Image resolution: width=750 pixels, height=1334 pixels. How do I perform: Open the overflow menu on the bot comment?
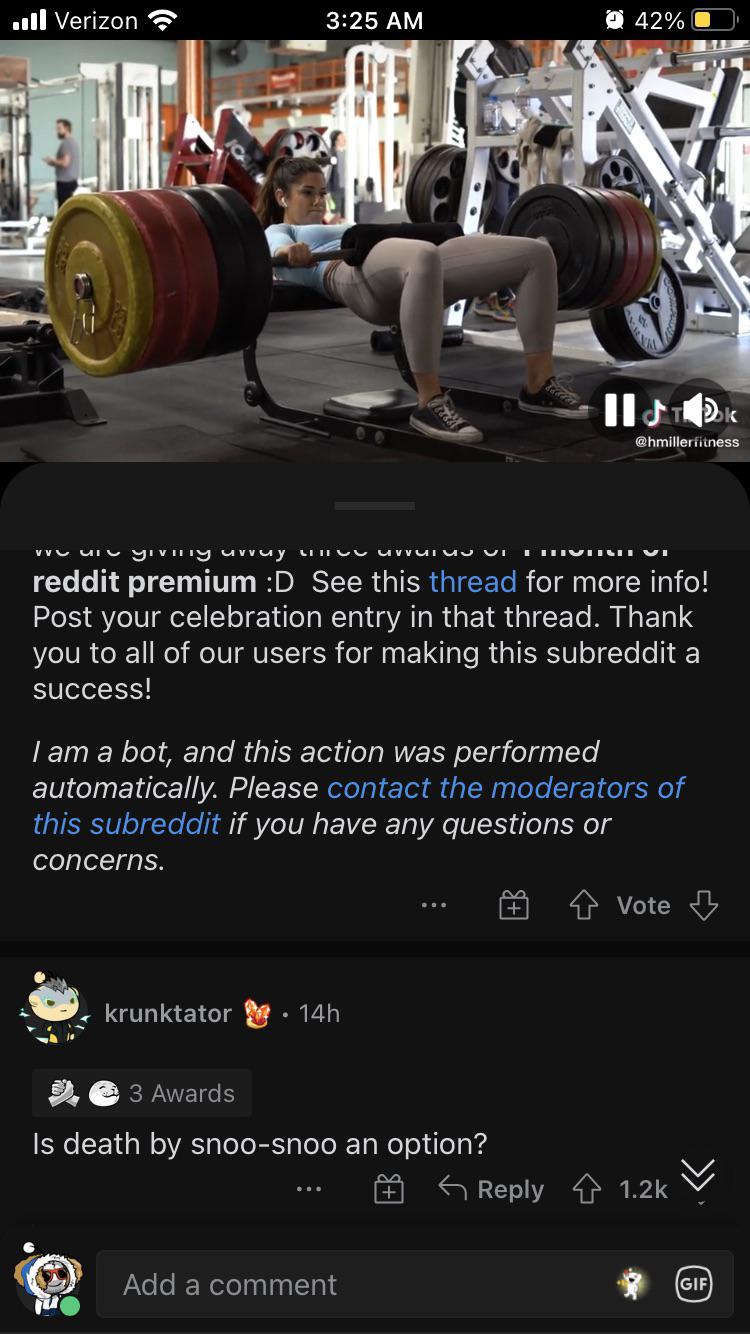pos(434,905)
